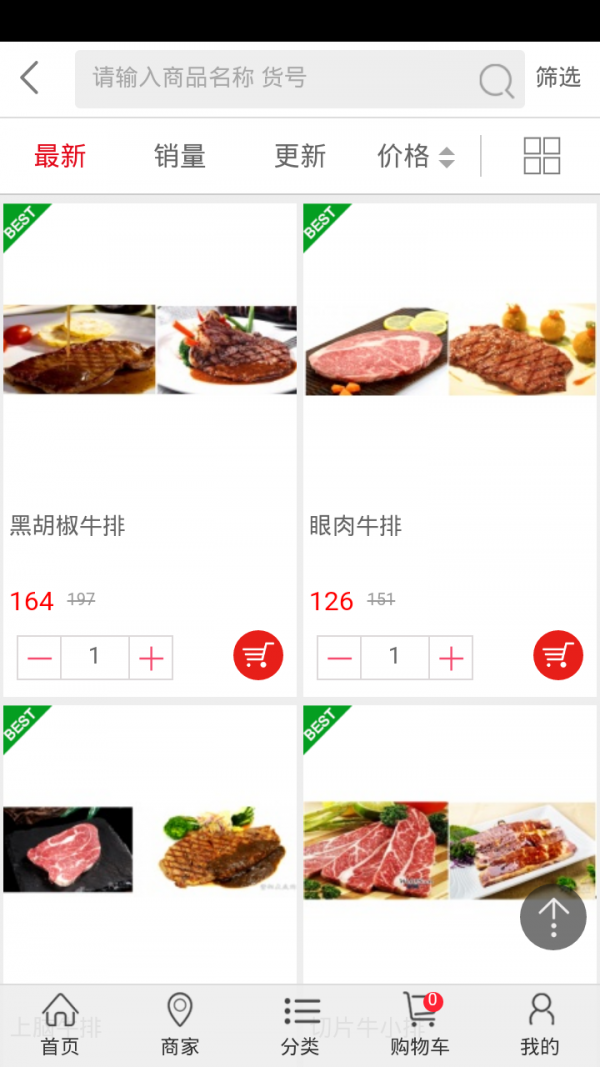Sort products by 价格
This screenshot has width=600, height=1067.
coord(415,156)
